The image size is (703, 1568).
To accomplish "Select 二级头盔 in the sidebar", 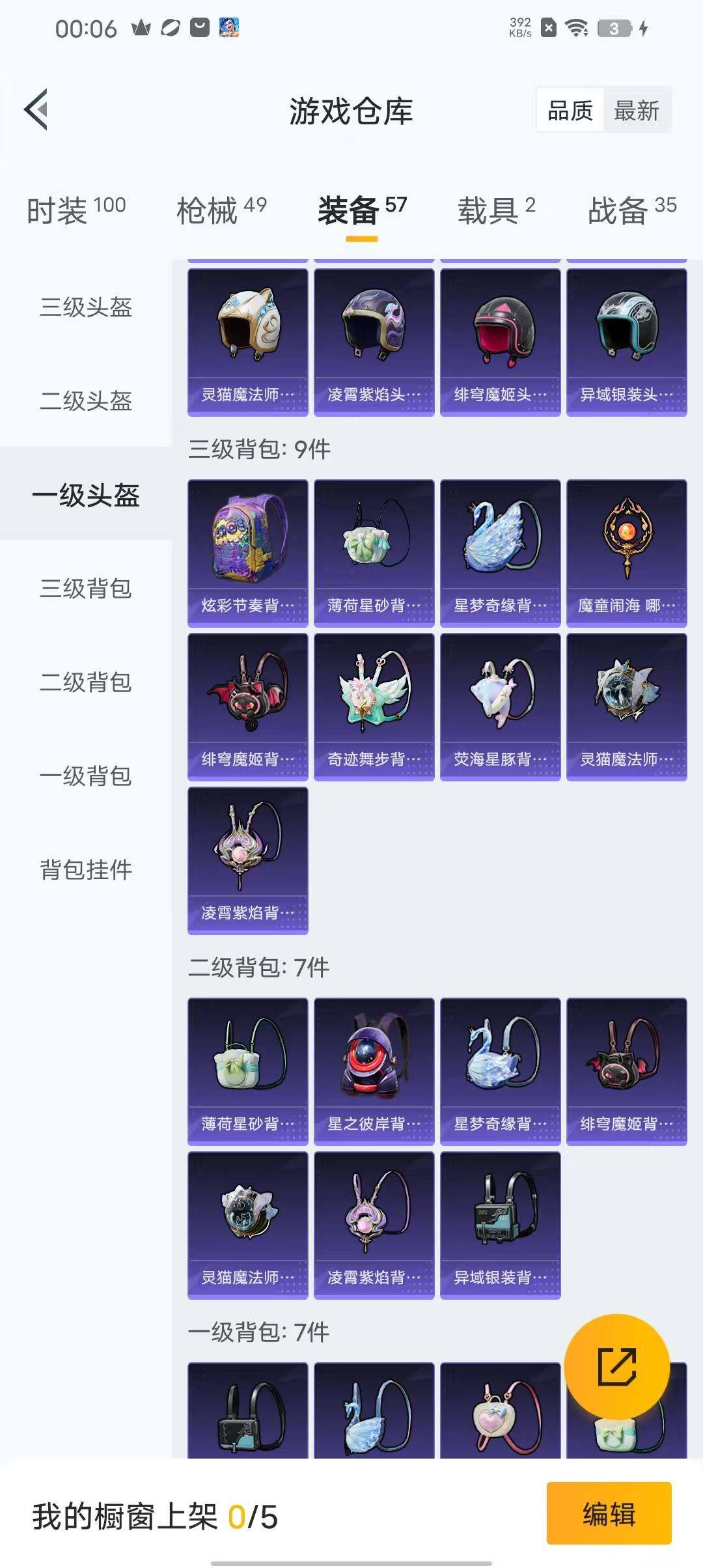I will click(x=86, y=400).
